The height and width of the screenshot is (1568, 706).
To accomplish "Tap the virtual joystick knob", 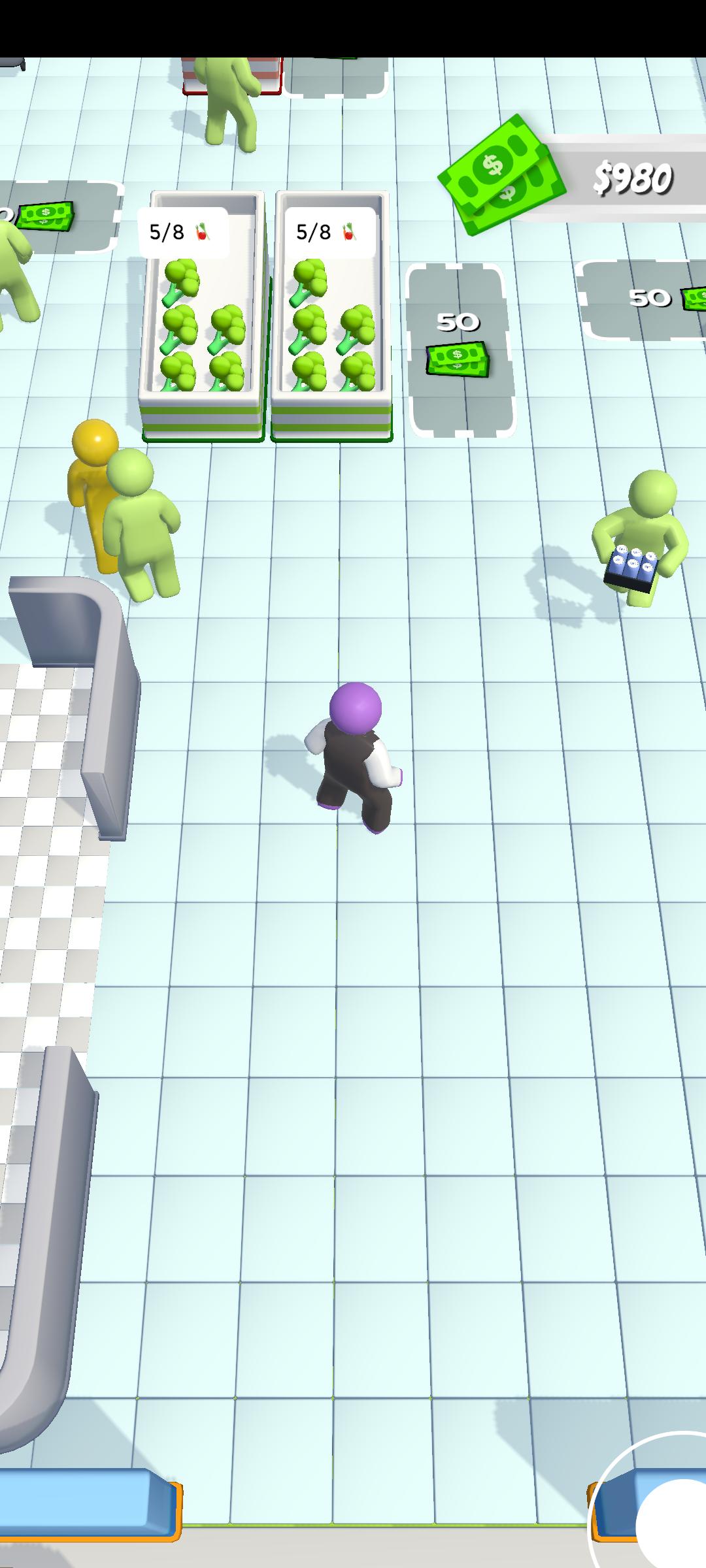I will (672, 1525).
